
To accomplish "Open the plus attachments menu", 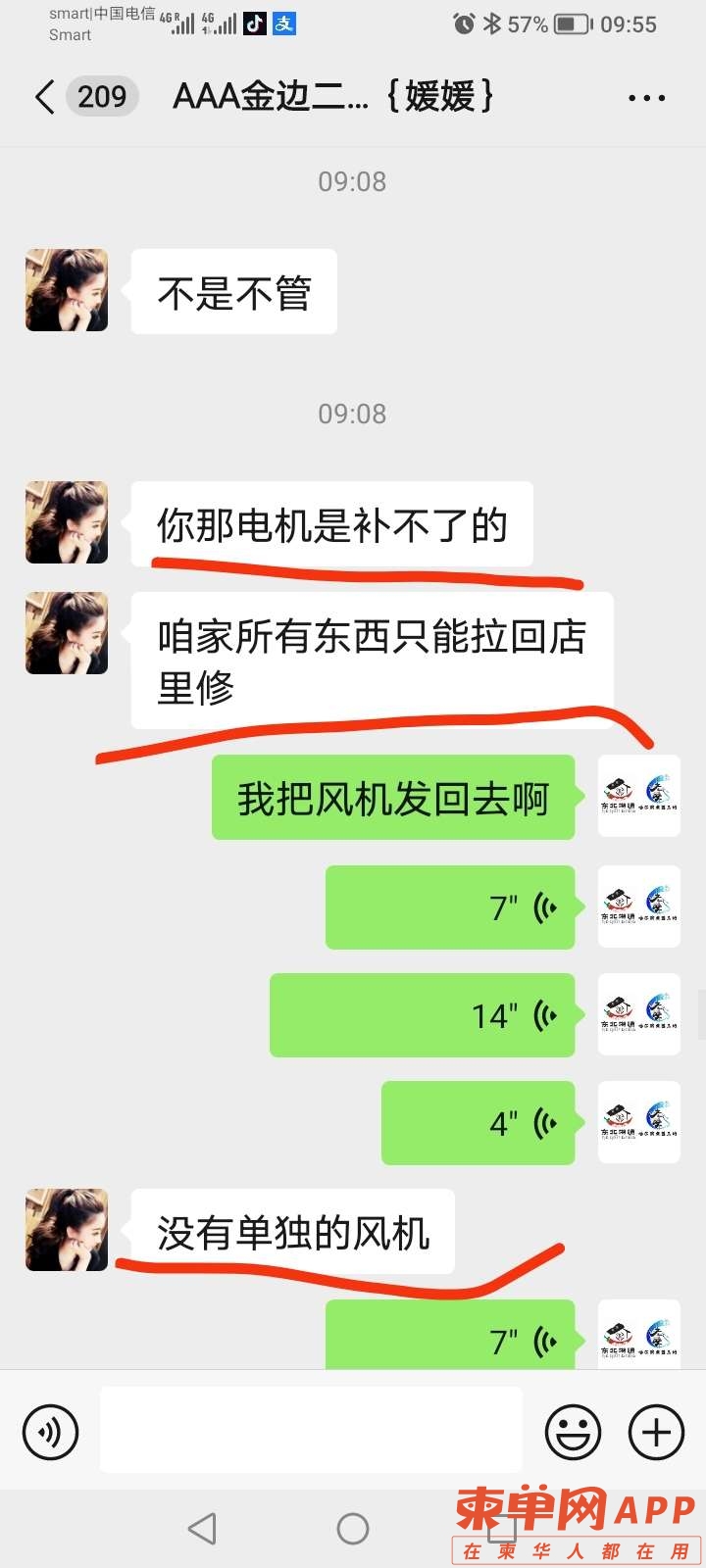I will pyautogui.click(x=656, y=1433).
